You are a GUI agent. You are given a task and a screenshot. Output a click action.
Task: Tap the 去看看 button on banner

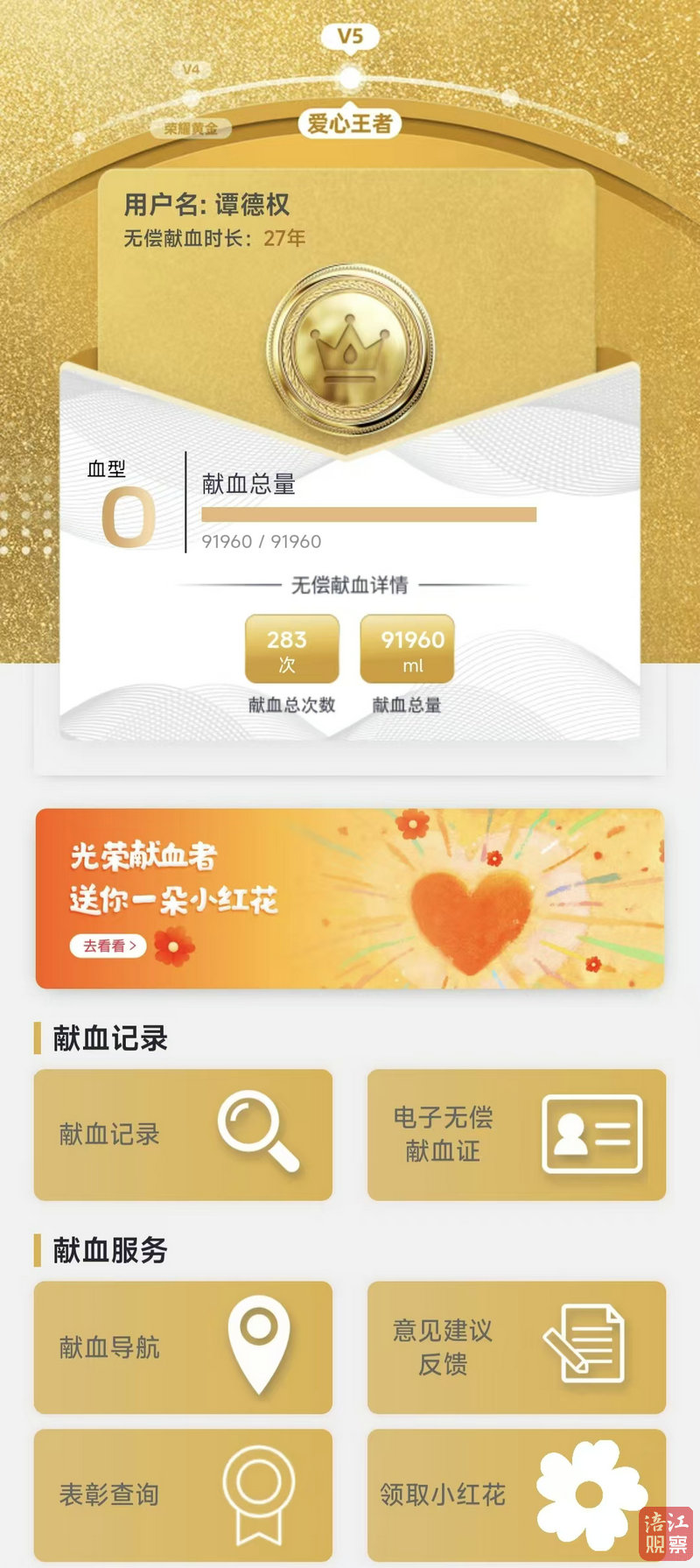pyautogui.click(x=108, y=946)
